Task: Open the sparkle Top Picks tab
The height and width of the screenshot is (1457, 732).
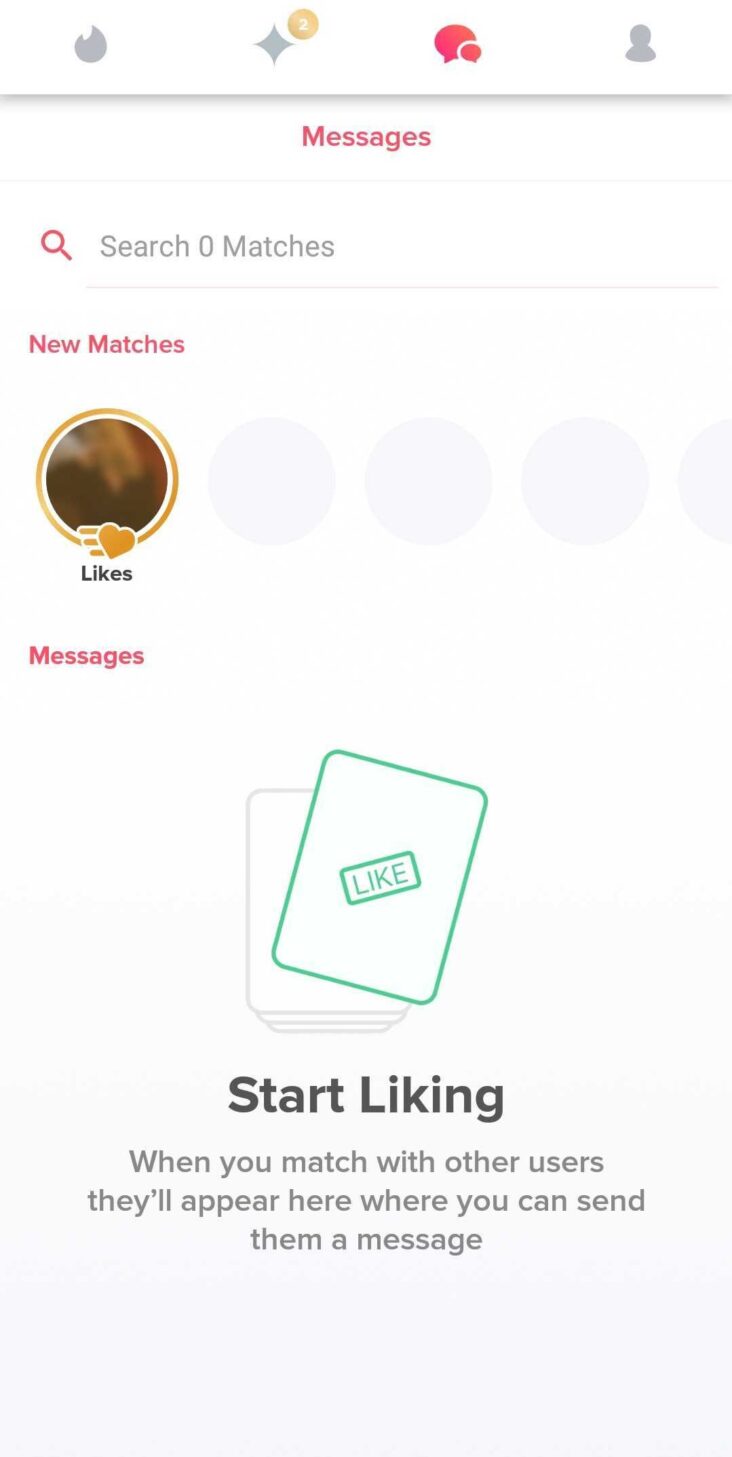Action: (275, 45)
